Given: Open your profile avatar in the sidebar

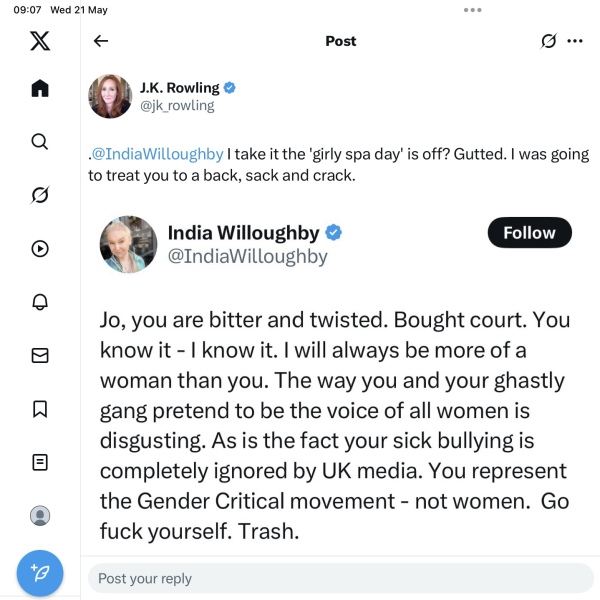Looking at the screenshot, I should pyautogui.click(x=40, y=516).
